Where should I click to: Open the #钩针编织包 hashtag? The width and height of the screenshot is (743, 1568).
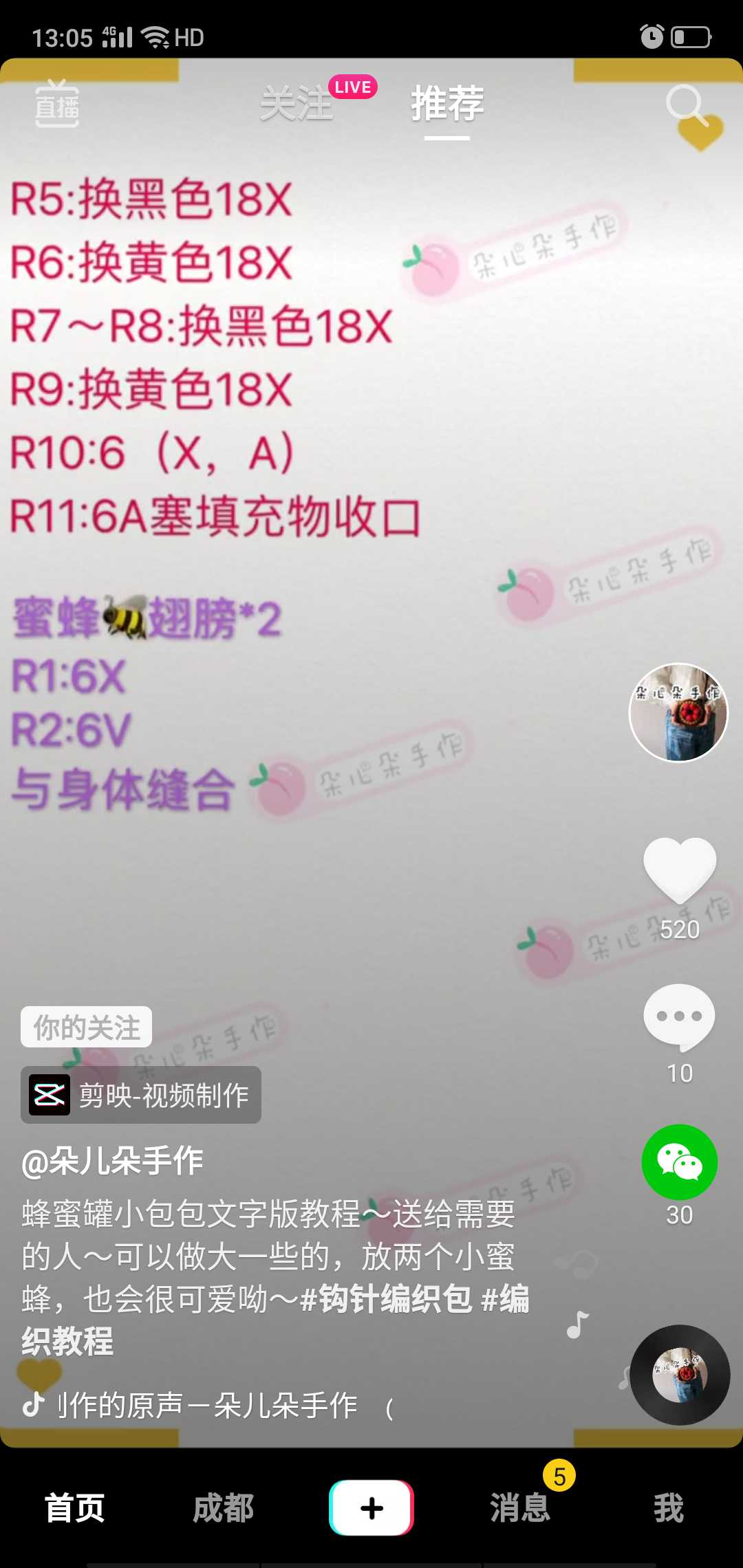point(387,1299)
